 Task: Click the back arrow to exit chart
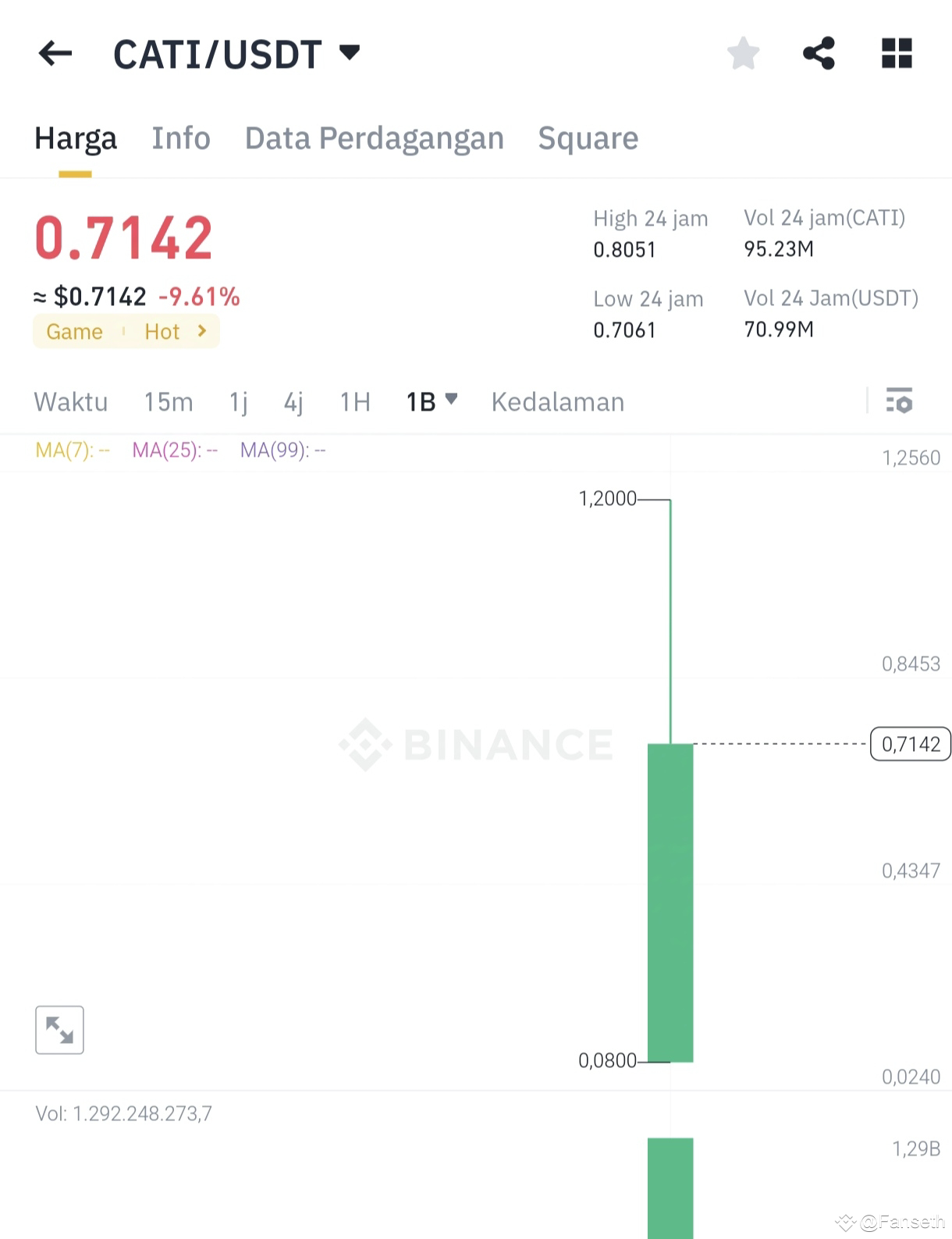point(55,52)
